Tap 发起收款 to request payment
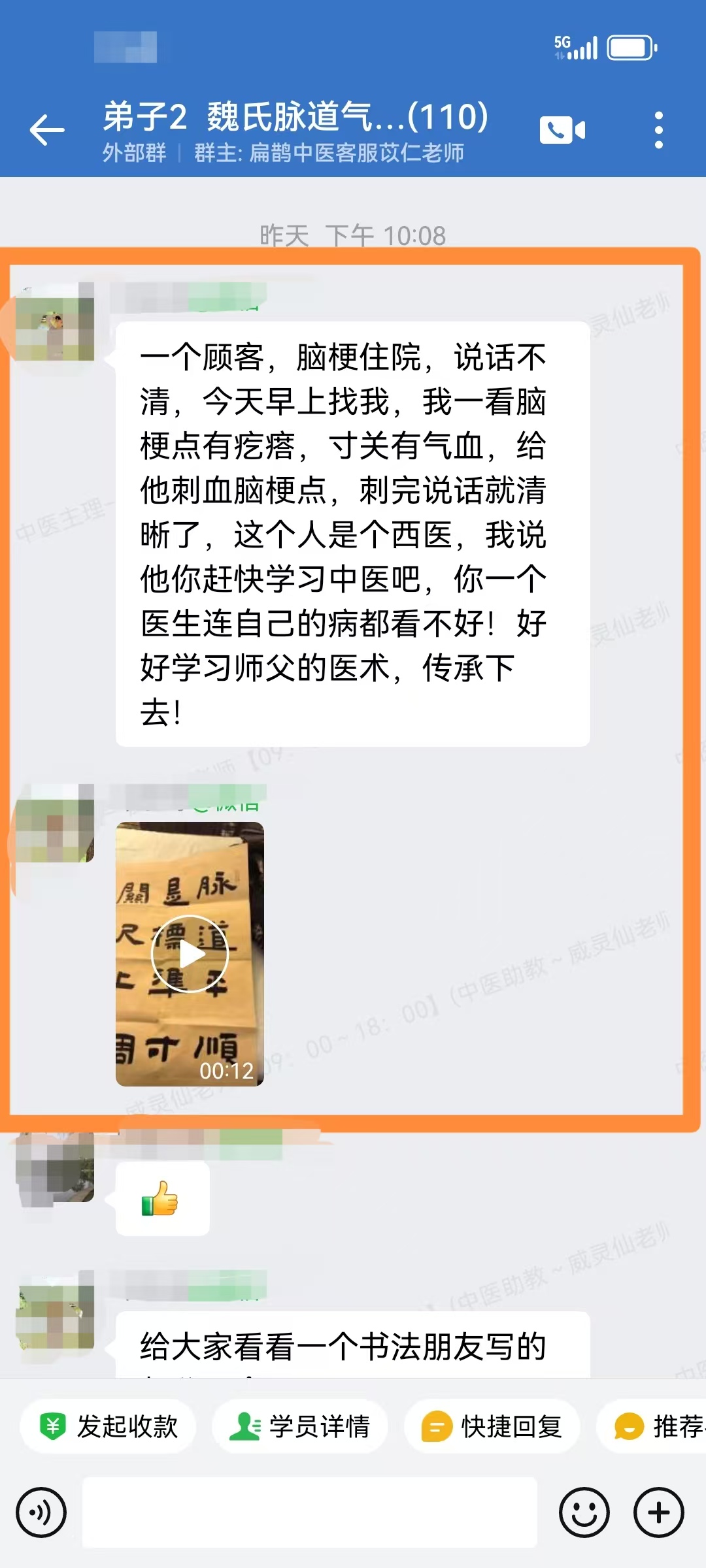The width and height of the screenshot is (706, 1568). click(x=109, y=1426)
